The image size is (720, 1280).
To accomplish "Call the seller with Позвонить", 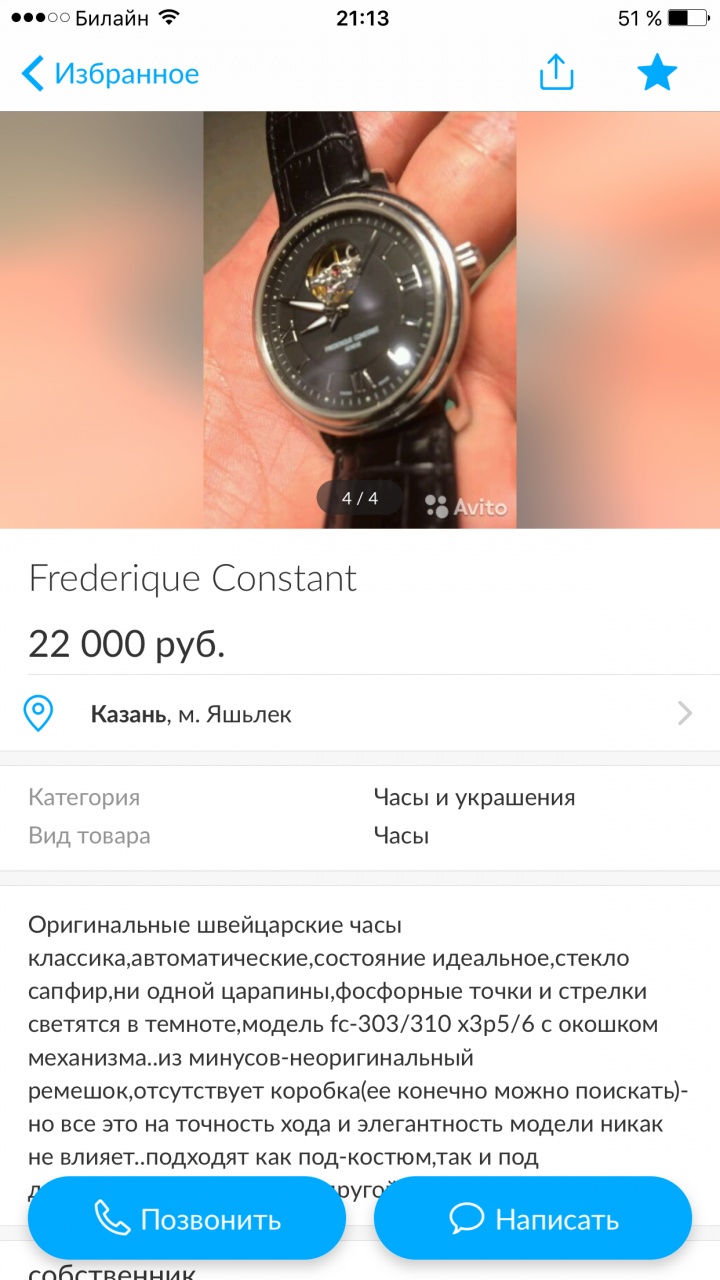I will click(x=187, y=1219).
